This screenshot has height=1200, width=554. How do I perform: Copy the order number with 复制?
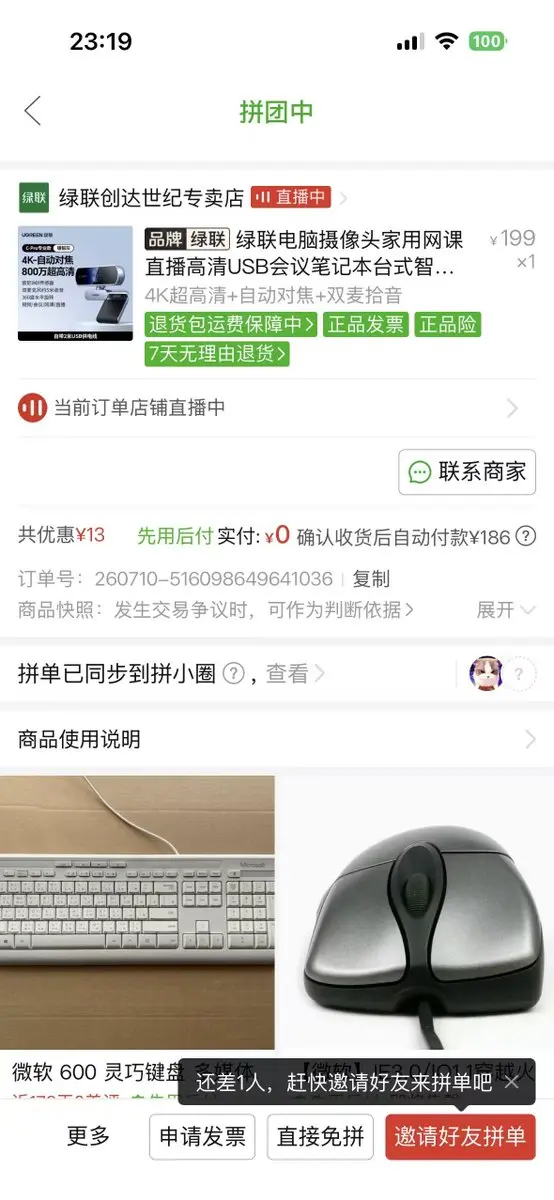371,579
